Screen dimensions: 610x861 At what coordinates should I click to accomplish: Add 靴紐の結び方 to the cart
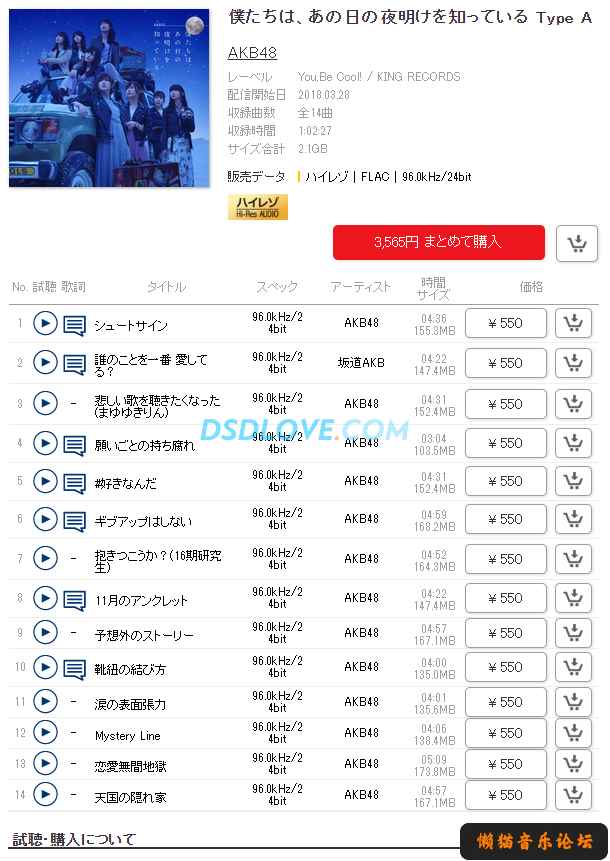click(573, 667)
